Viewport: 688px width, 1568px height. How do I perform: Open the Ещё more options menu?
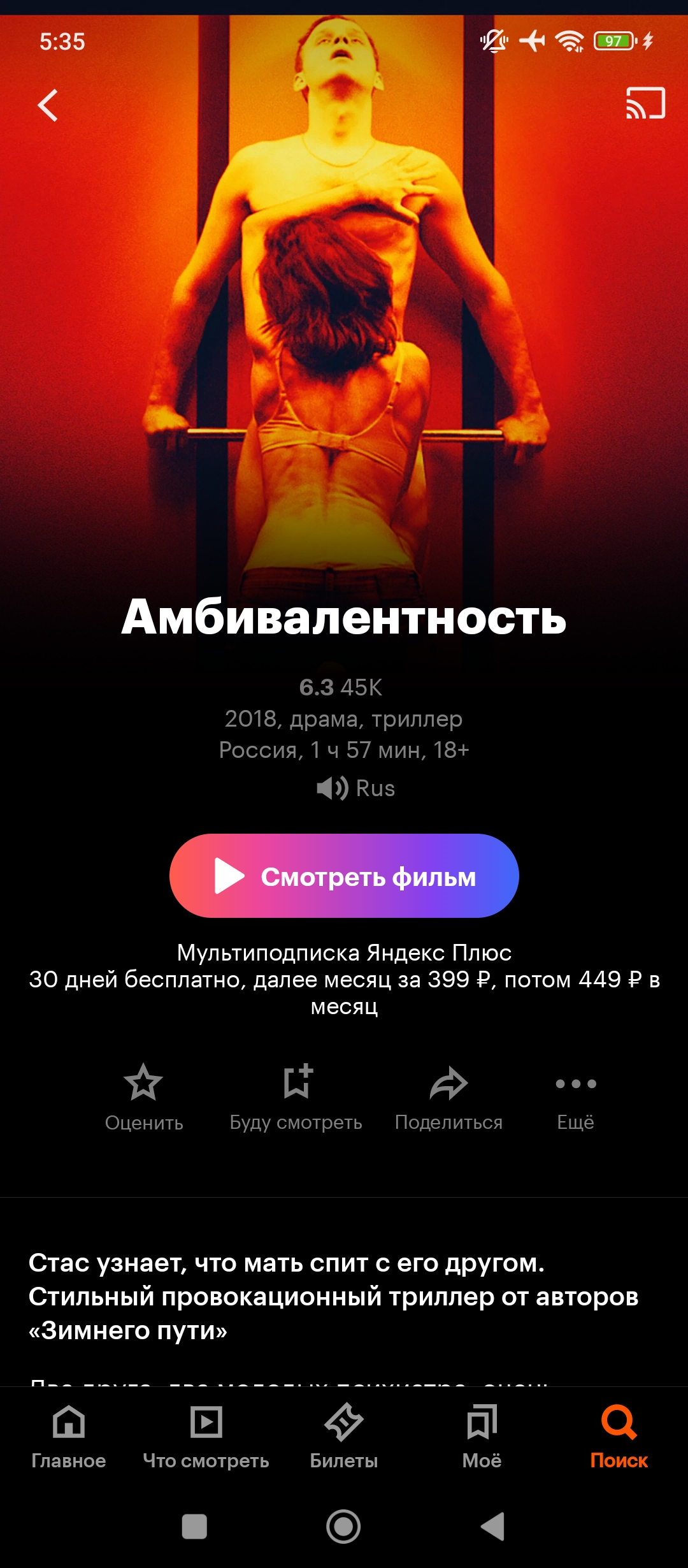tap(575, 1096)
